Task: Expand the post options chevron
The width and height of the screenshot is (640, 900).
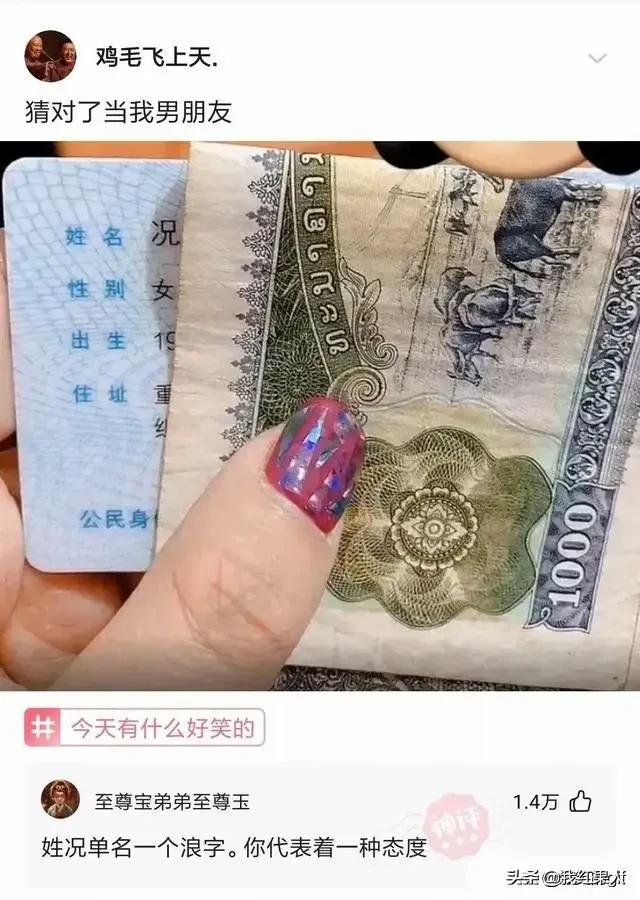Action: click(x=597, y=59)
